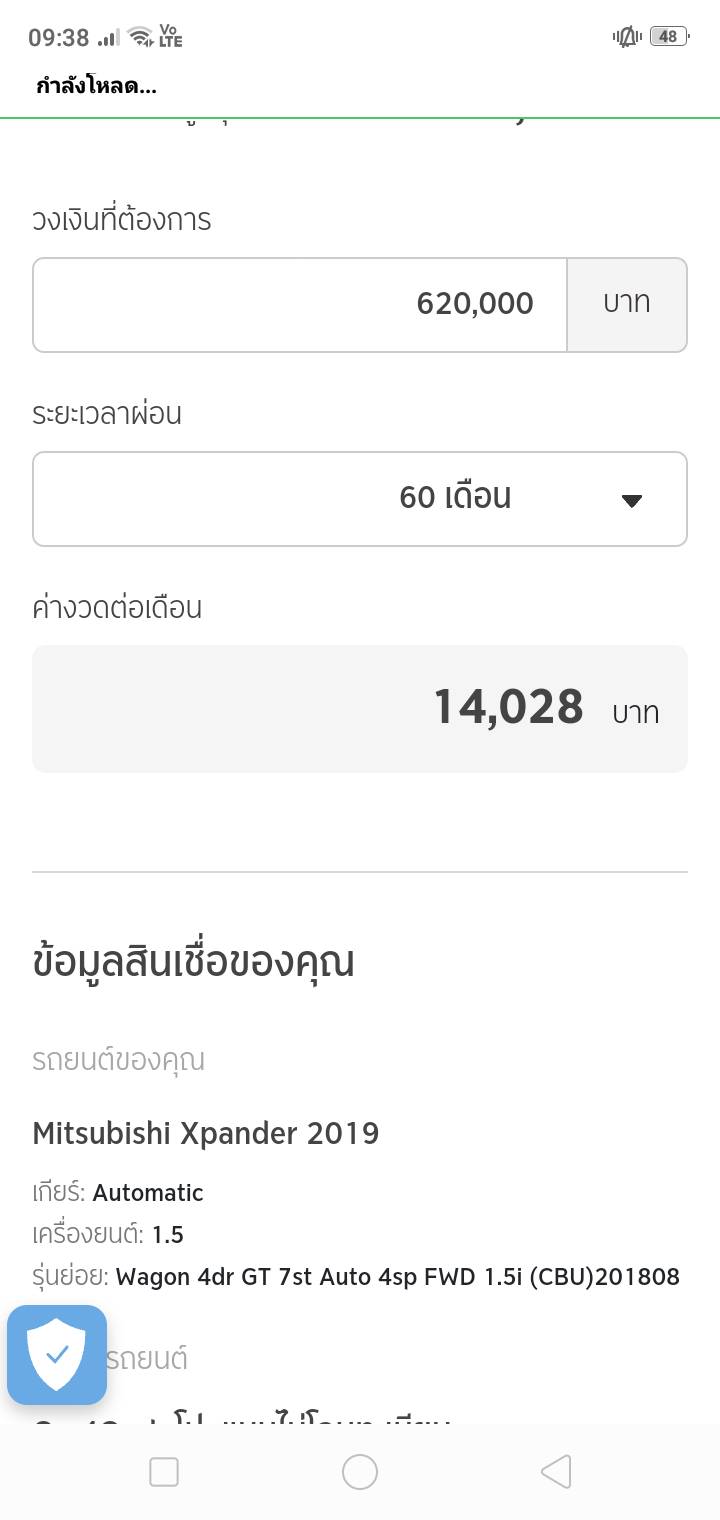Open the recent apps overview
720x1520 pixels.
point(164,1472)
